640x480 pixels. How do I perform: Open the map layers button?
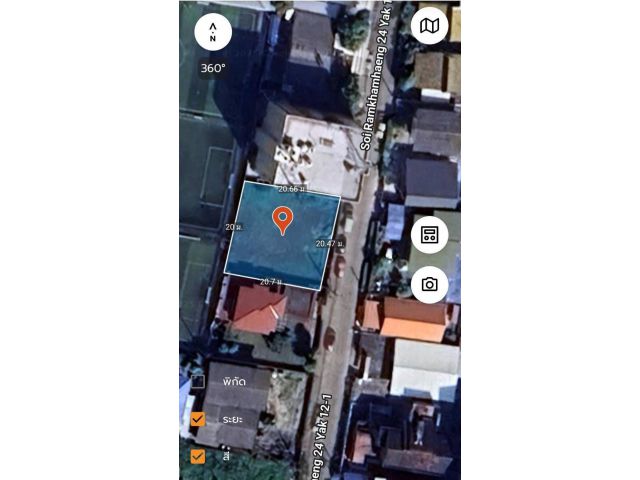click(429, 26)
